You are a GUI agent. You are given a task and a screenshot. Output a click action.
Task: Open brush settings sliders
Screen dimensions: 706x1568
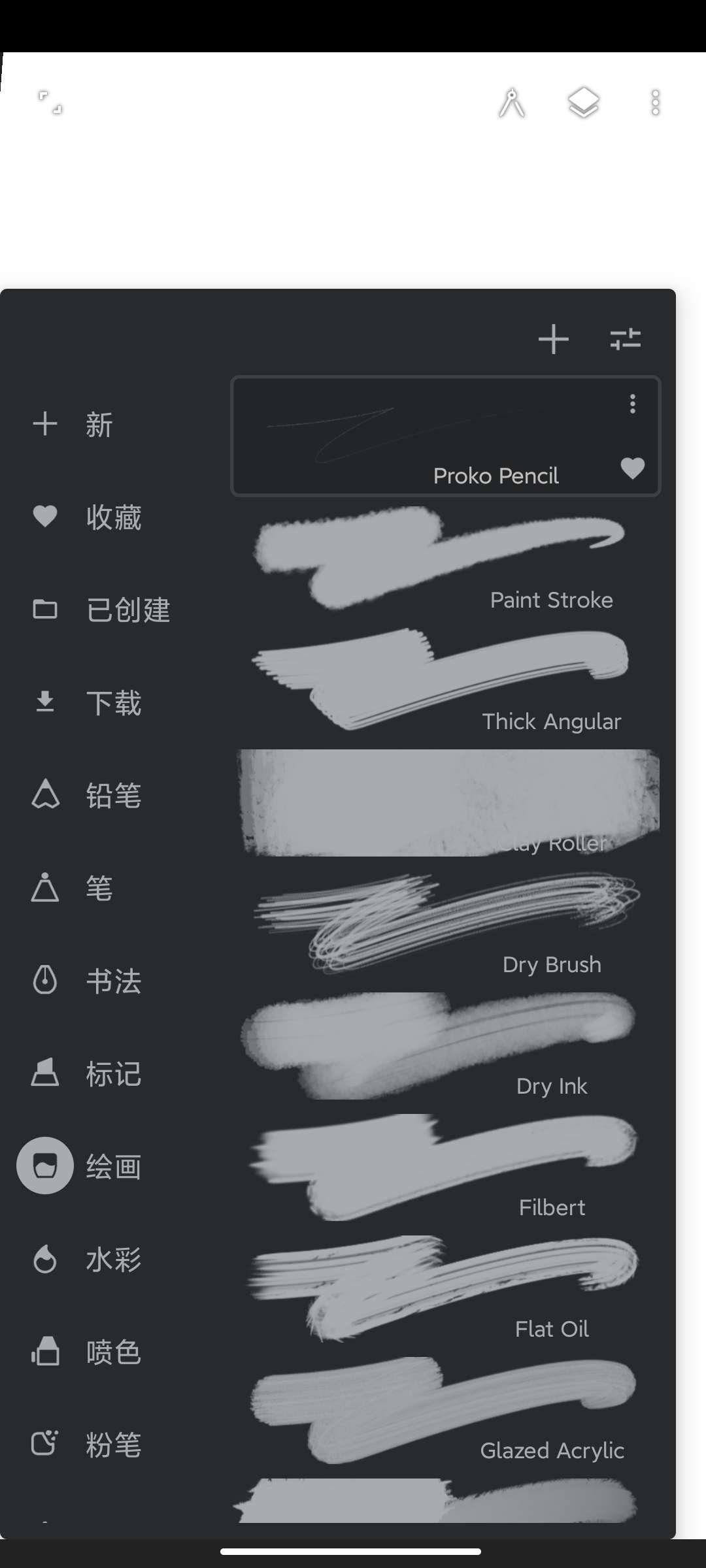click(x=625, y=339)
